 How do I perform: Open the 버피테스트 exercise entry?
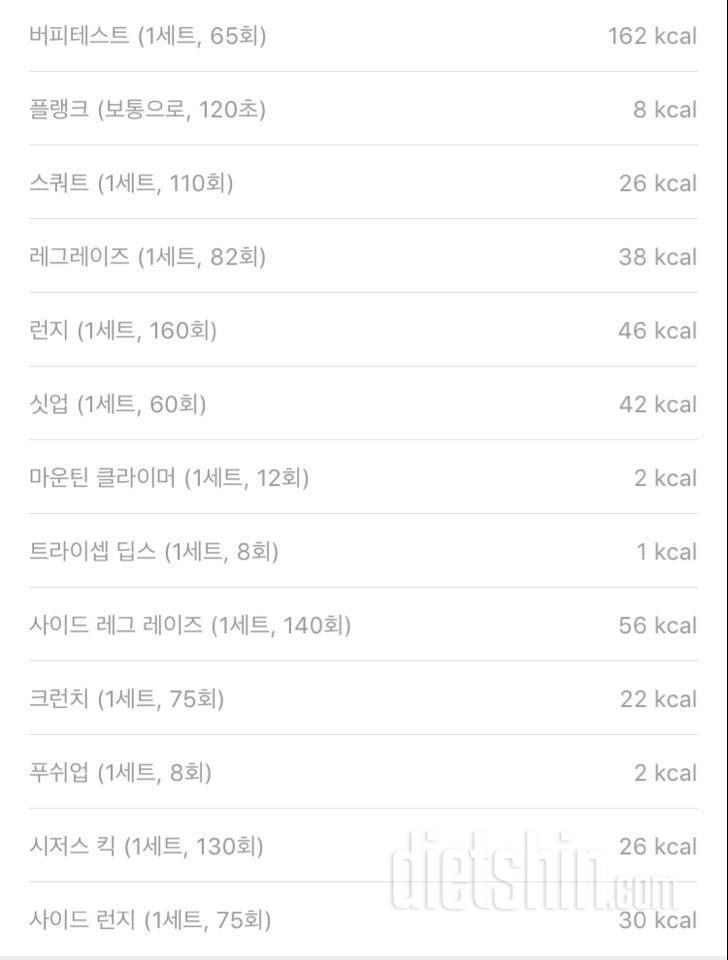[x=148, y=36]
